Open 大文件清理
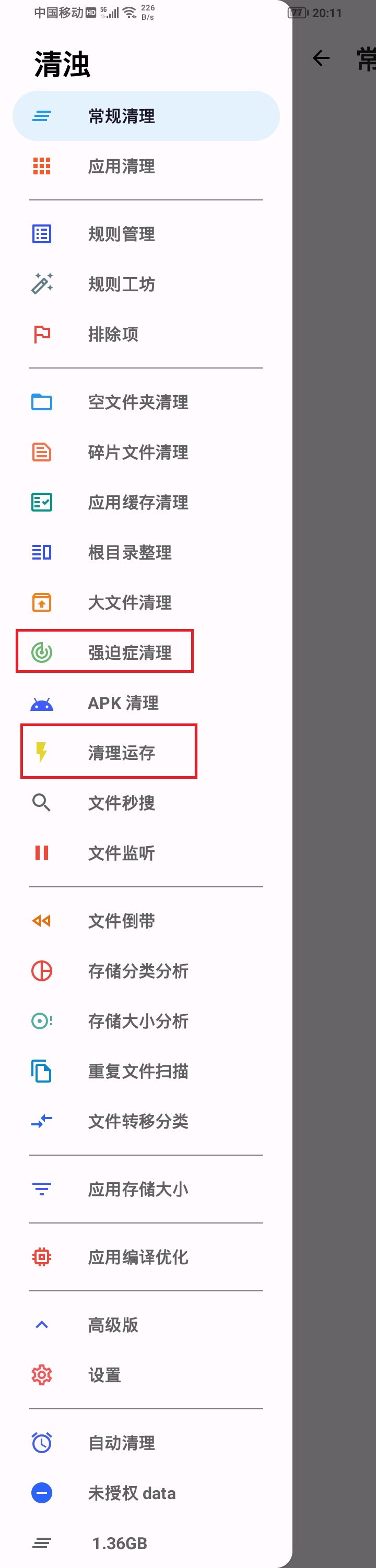Viewport: 376px width, 1568px height. (x=130, y=602)
